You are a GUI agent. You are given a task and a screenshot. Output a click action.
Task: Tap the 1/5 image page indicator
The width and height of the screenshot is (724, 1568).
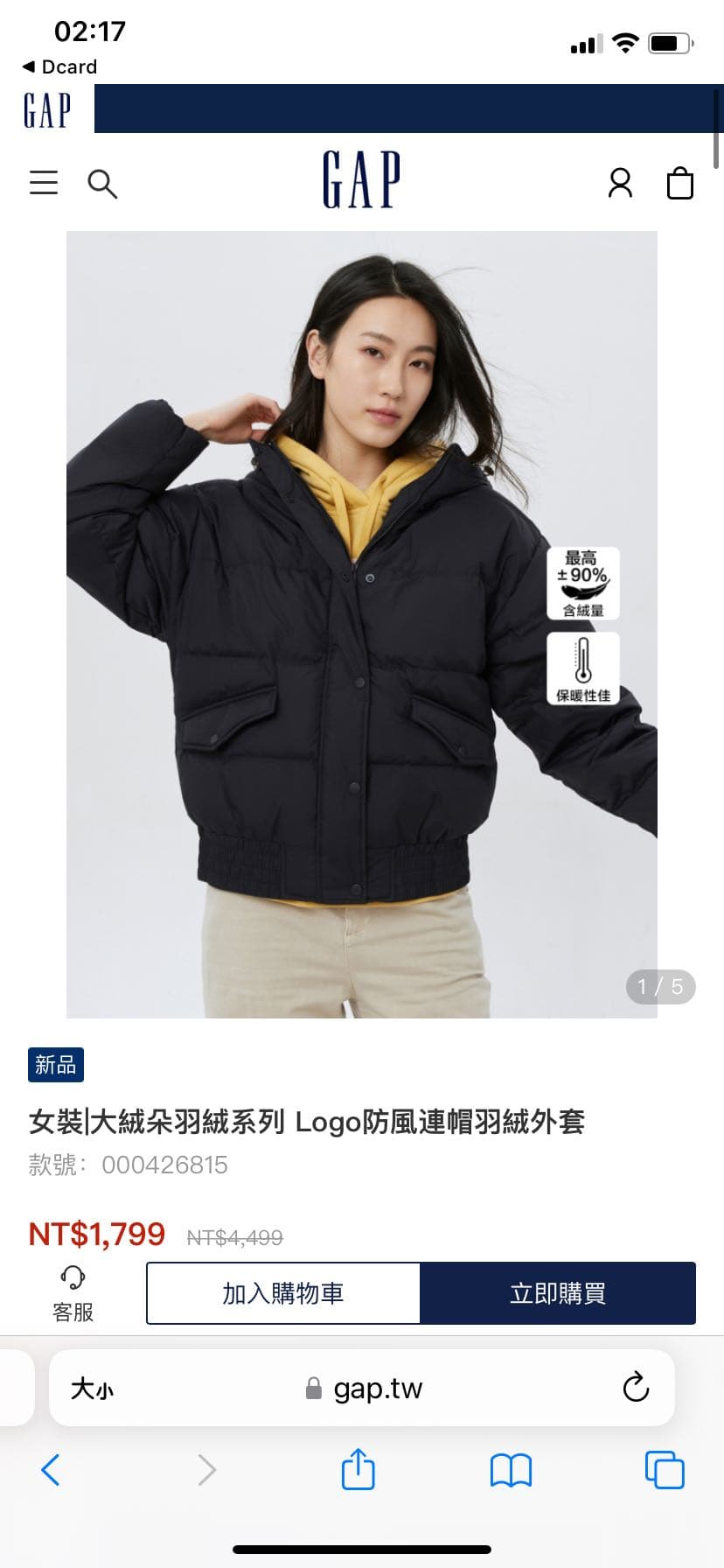659,986
